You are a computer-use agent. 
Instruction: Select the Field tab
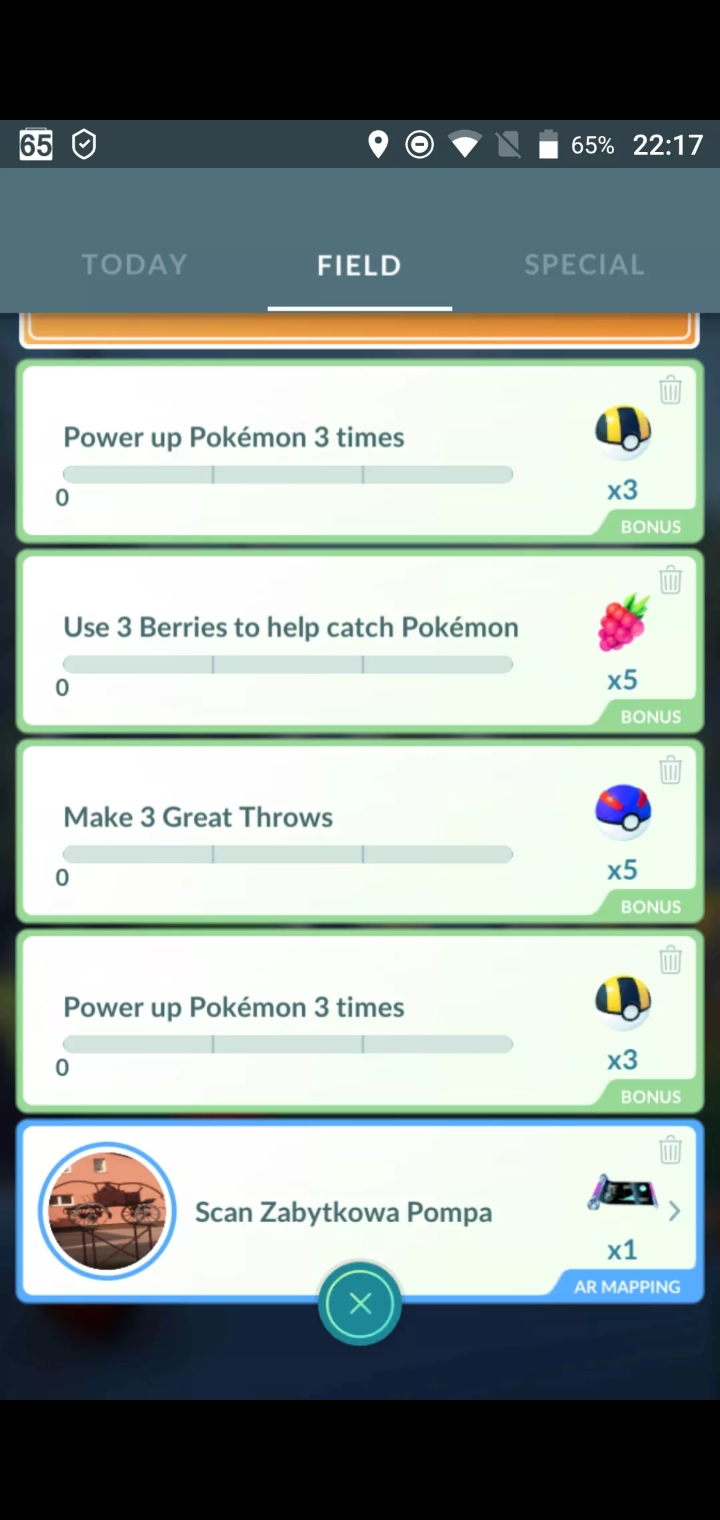tap(359, 265)
